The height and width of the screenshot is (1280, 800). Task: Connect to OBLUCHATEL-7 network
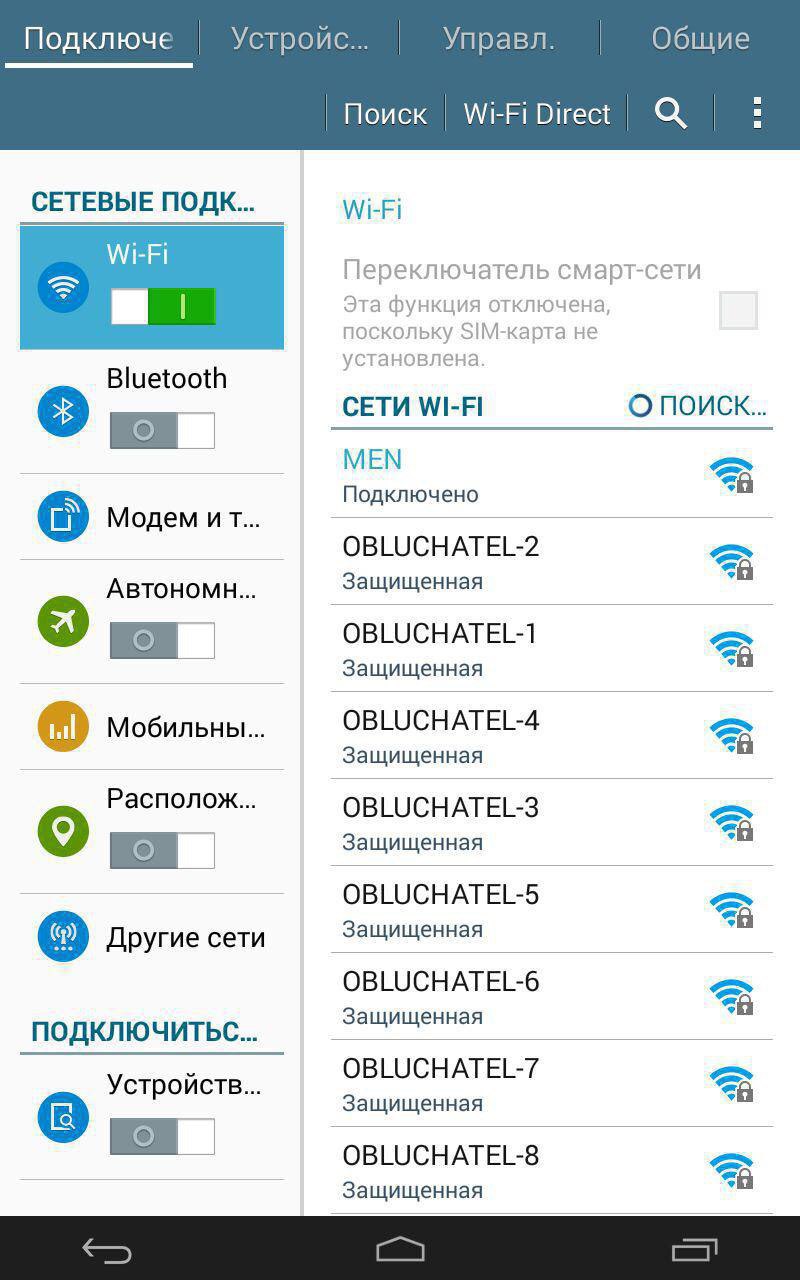(550, 1084)
